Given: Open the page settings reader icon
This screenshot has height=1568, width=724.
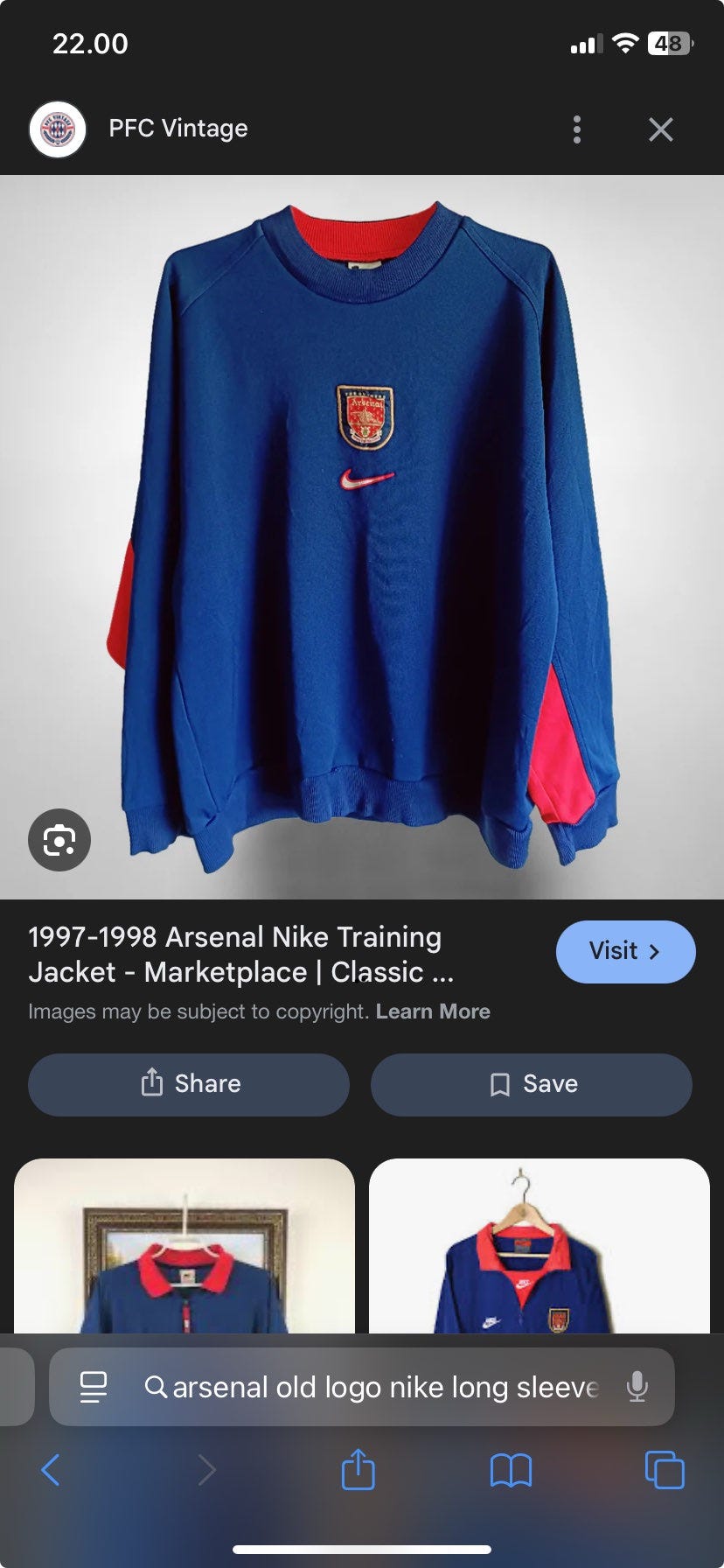Looking at the screenshot, I should click(93, 1387).
